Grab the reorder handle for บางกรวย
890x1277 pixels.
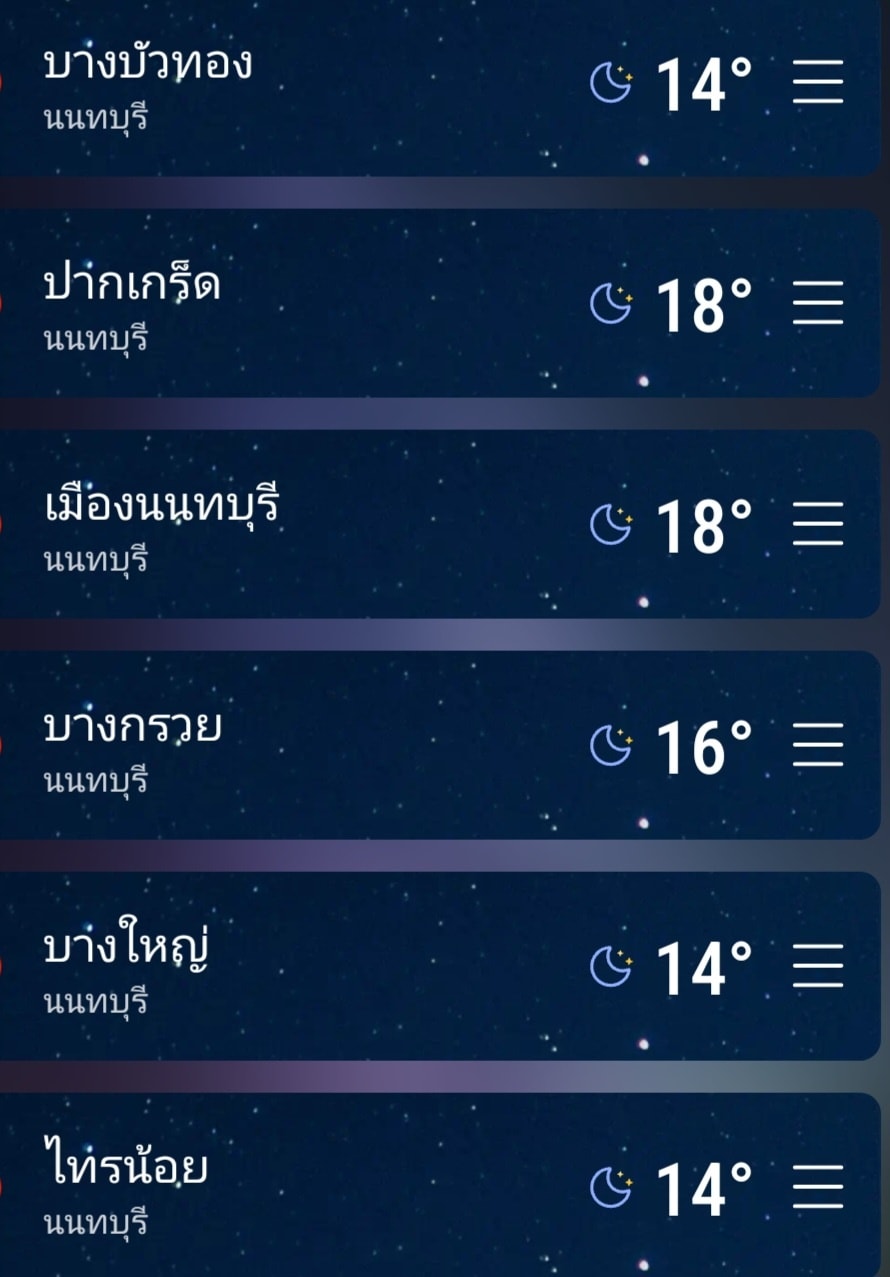pyautogui.click(x=818, y=745)
